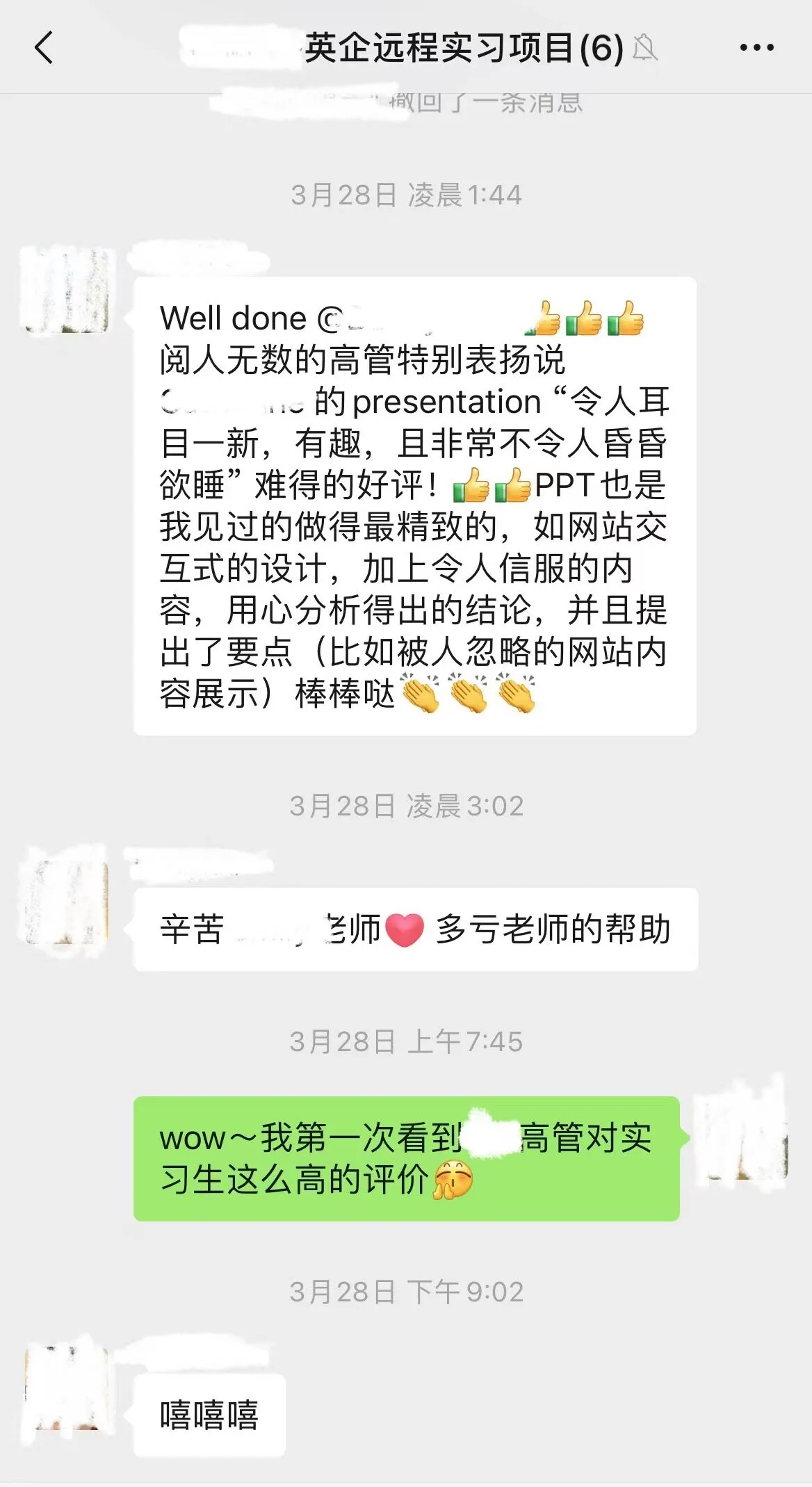Open the avatar beside the 多亏老师的帮助 message
The width and height of the screenshot is (812, 1487).
pyautogui.click(x=67, y=902)
